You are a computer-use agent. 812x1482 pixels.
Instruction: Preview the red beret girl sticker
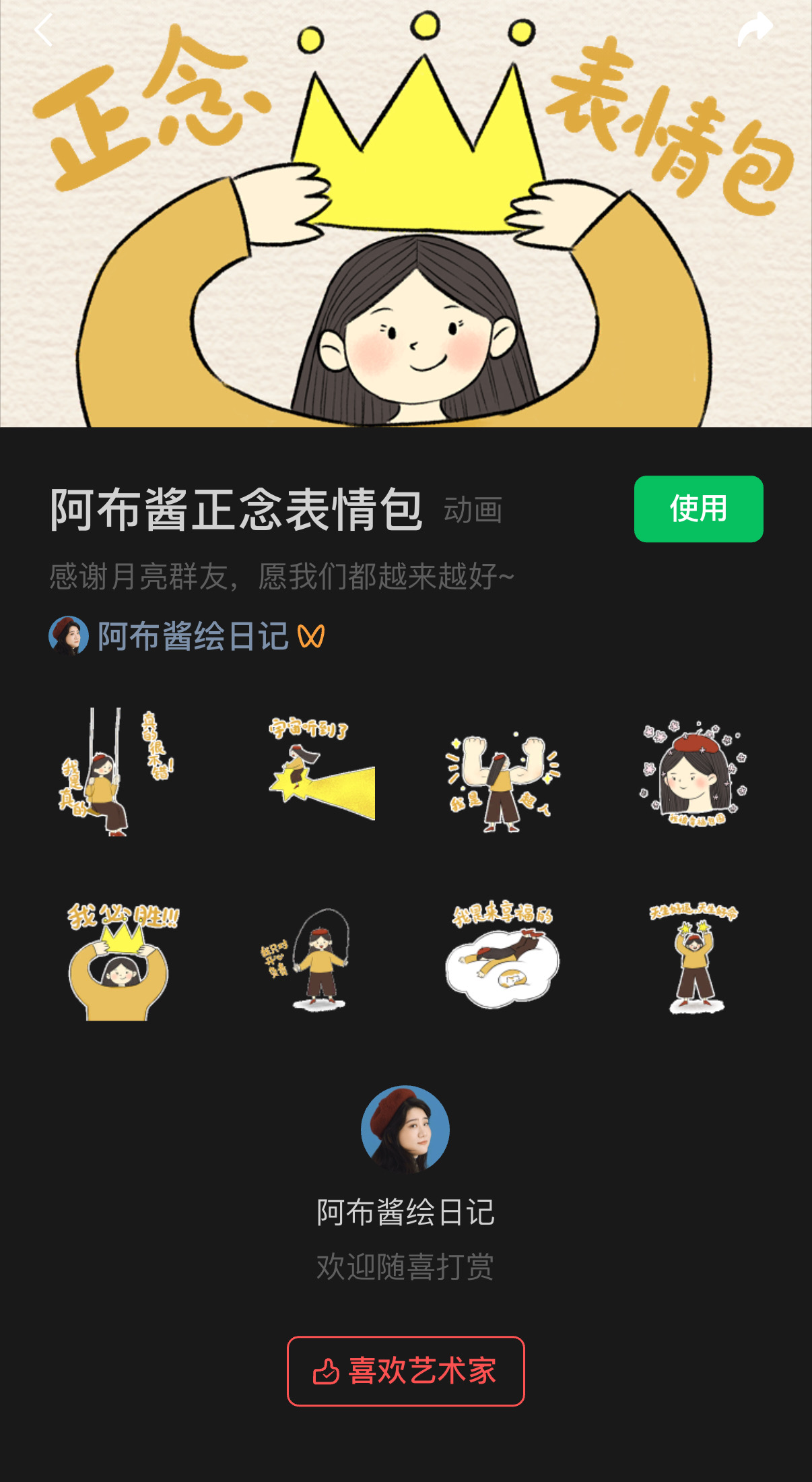click(x=693, y=773)
